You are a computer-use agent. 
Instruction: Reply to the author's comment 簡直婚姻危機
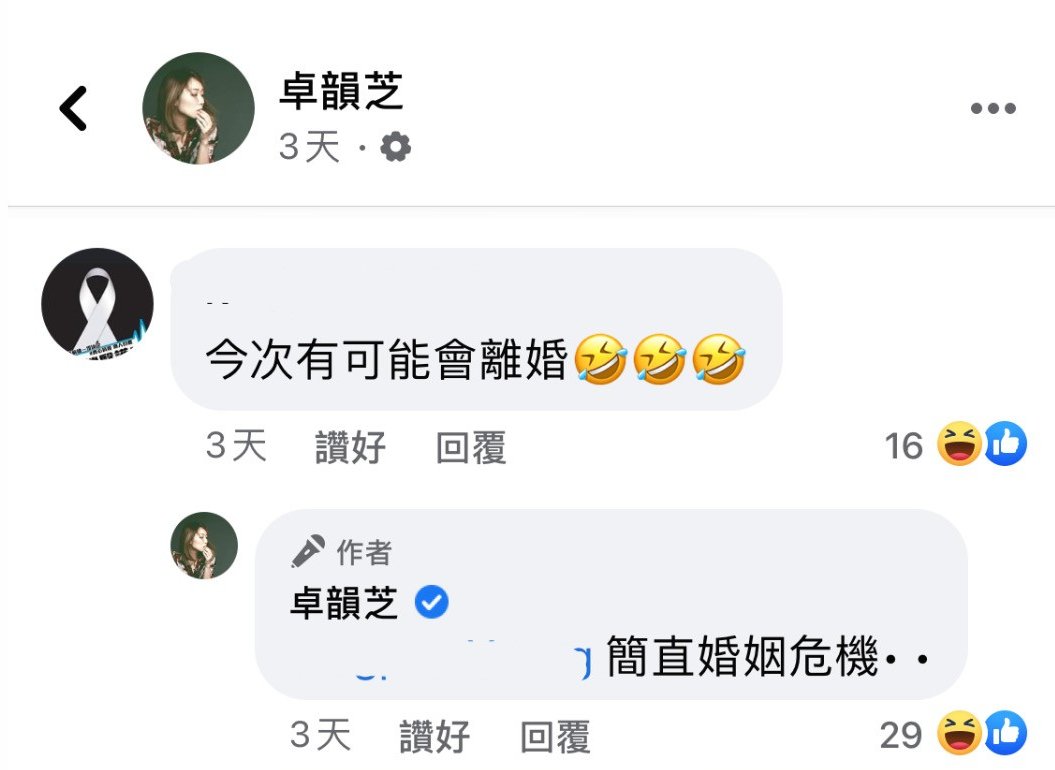pos(555,738)
